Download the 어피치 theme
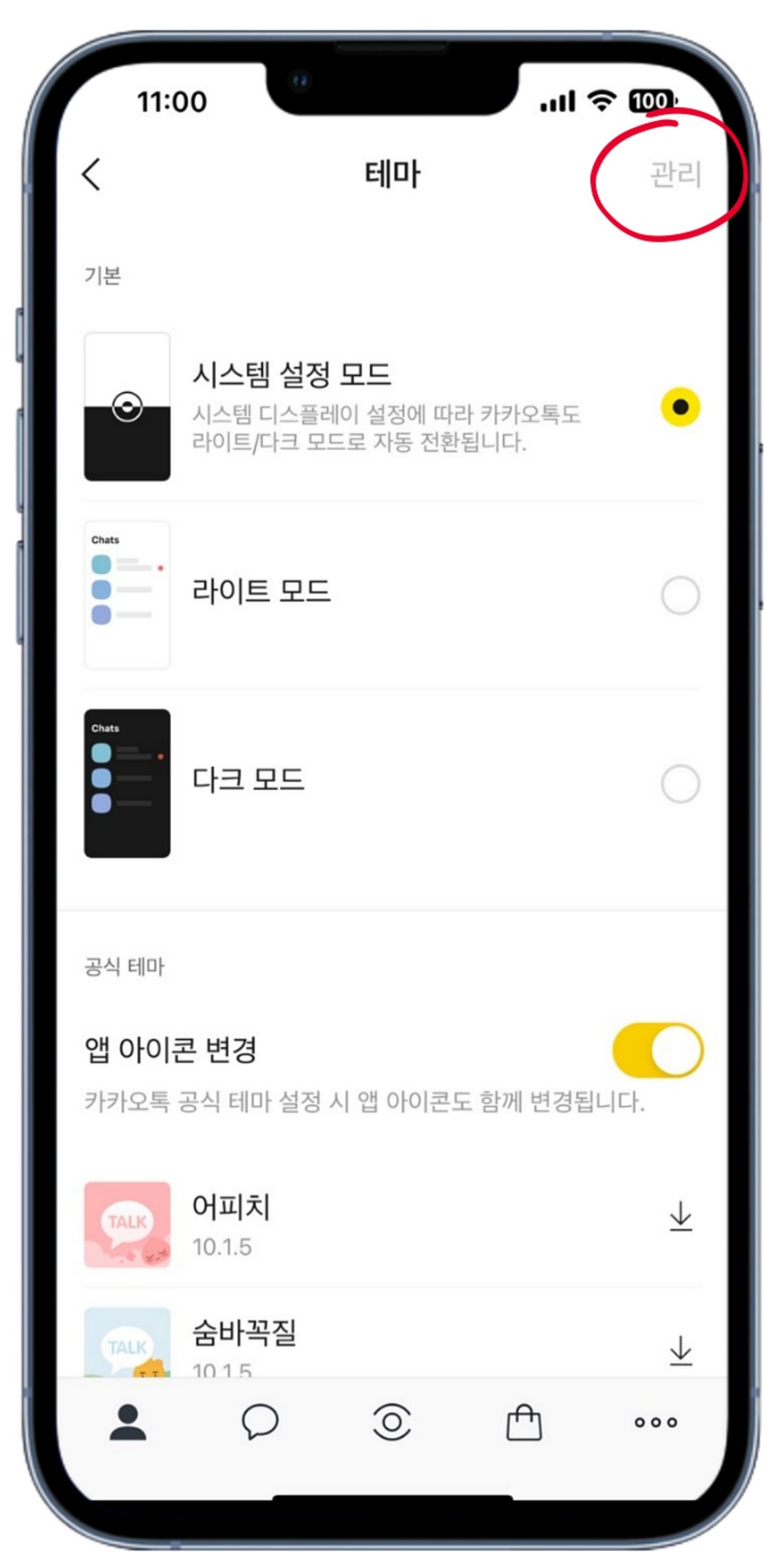The height and width of the screenshot is (1568, 784). [680, 1217]
